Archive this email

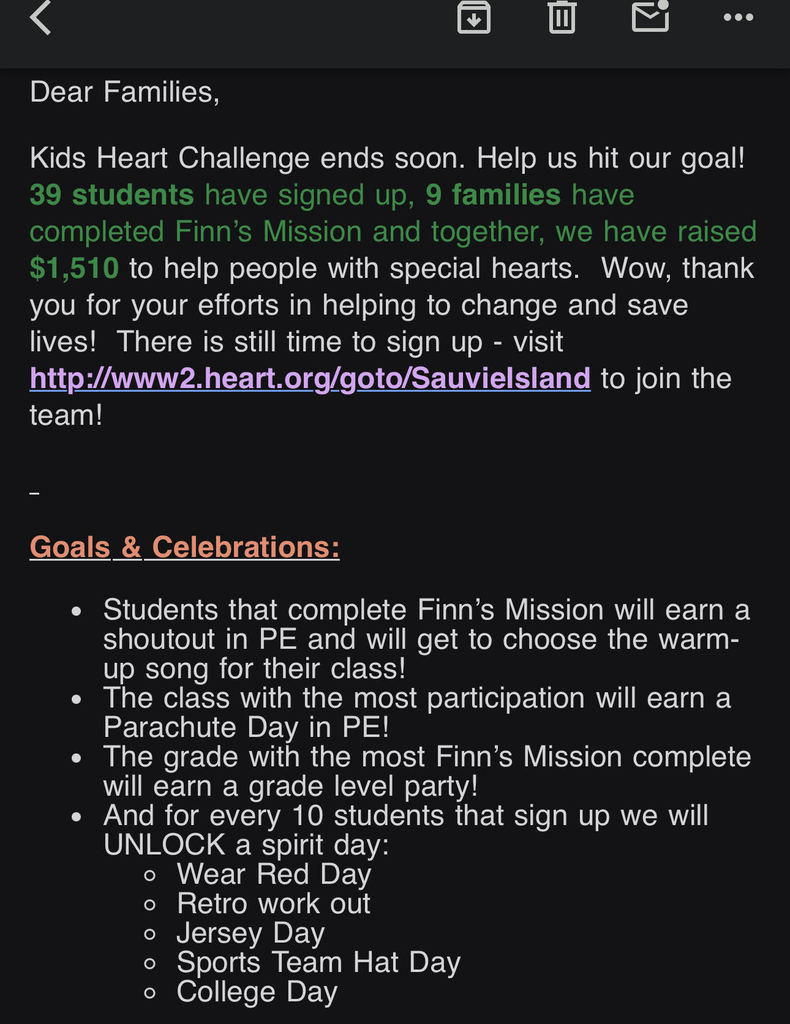coord(474,17)
